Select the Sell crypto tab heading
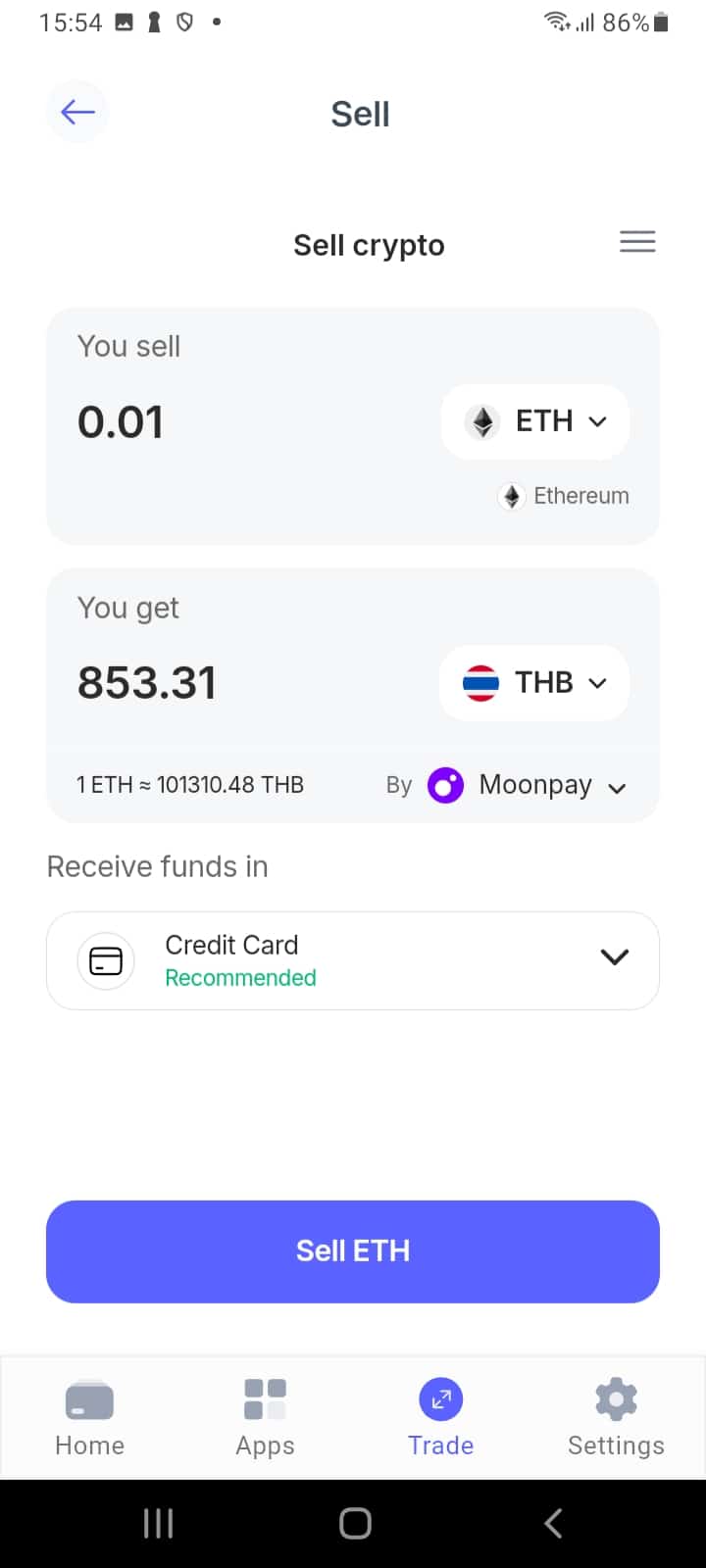The width and height of the screenshot is (706, 1568). (369, 244)
